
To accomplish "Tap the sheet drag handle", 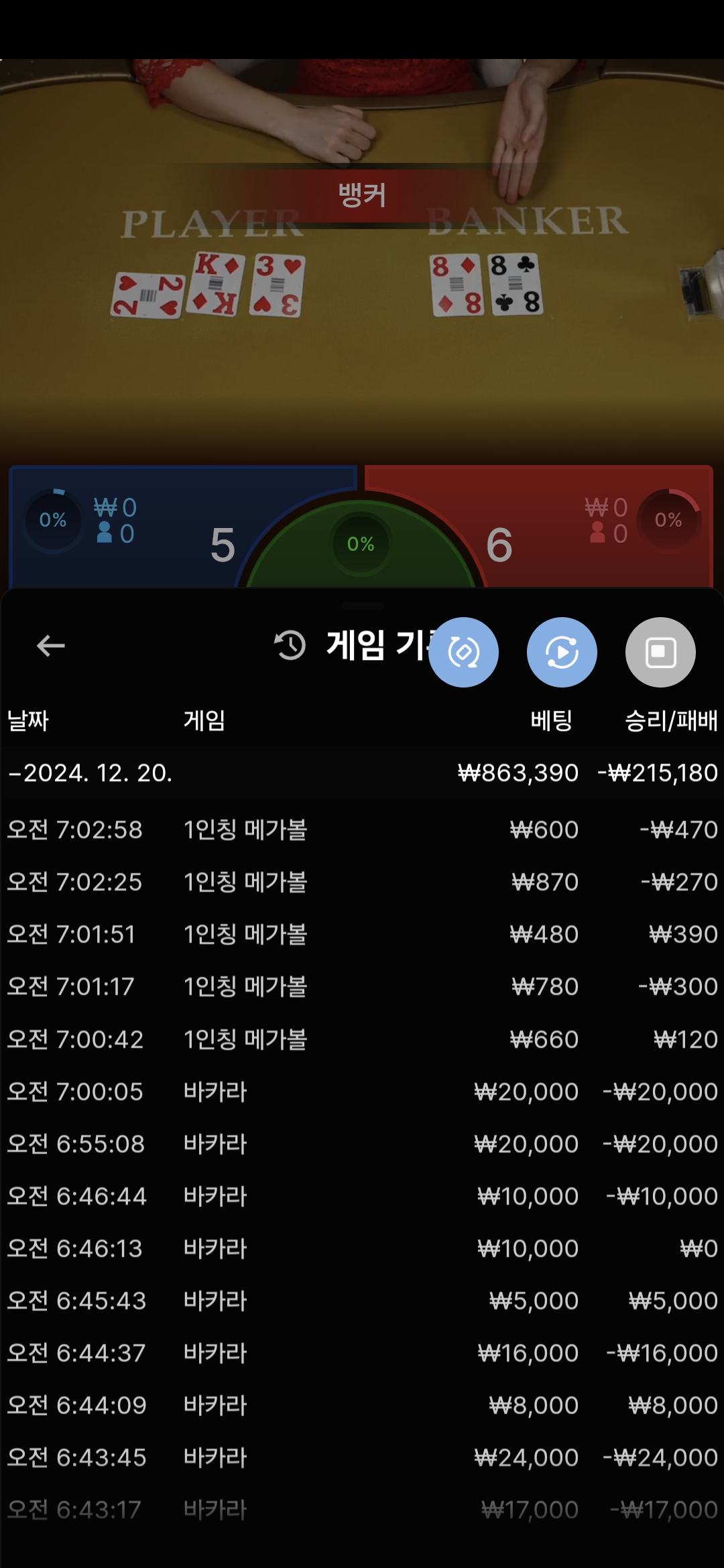I will (362, 606).
